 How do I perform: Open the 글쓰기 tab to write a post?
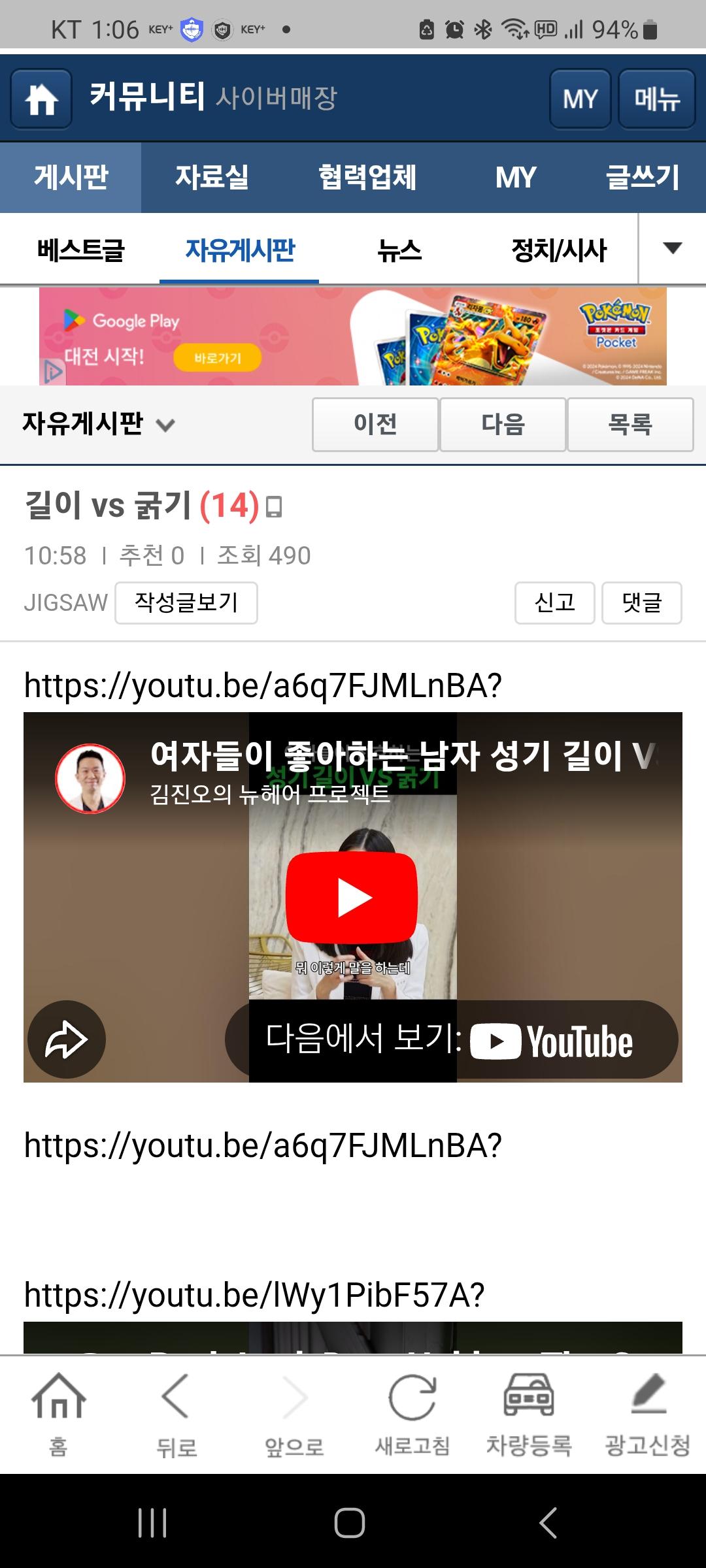pyautogui.click(x=643, y=177)
